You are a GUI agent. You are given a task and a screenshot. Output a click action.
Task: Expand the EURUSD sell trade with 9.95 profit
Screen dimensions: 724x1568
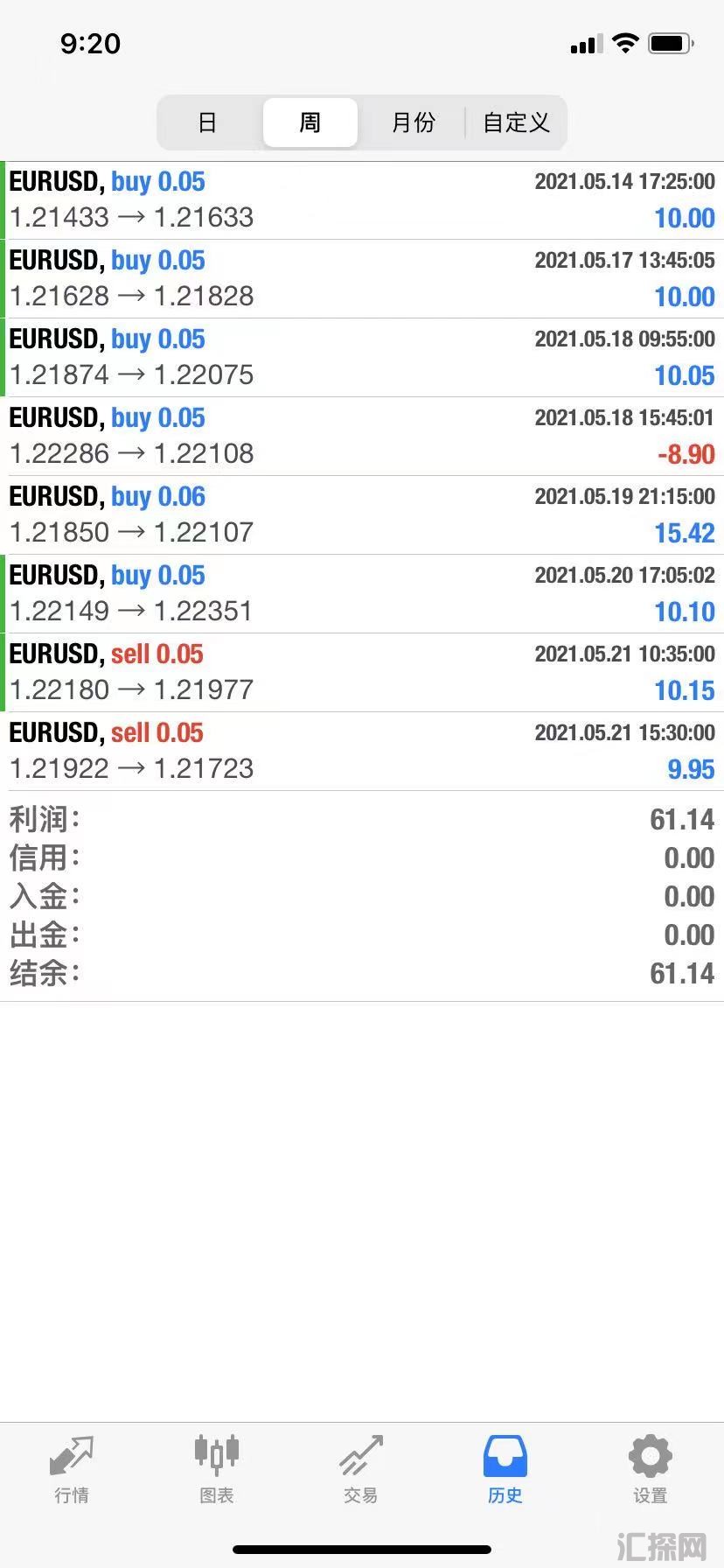point(362,752)
